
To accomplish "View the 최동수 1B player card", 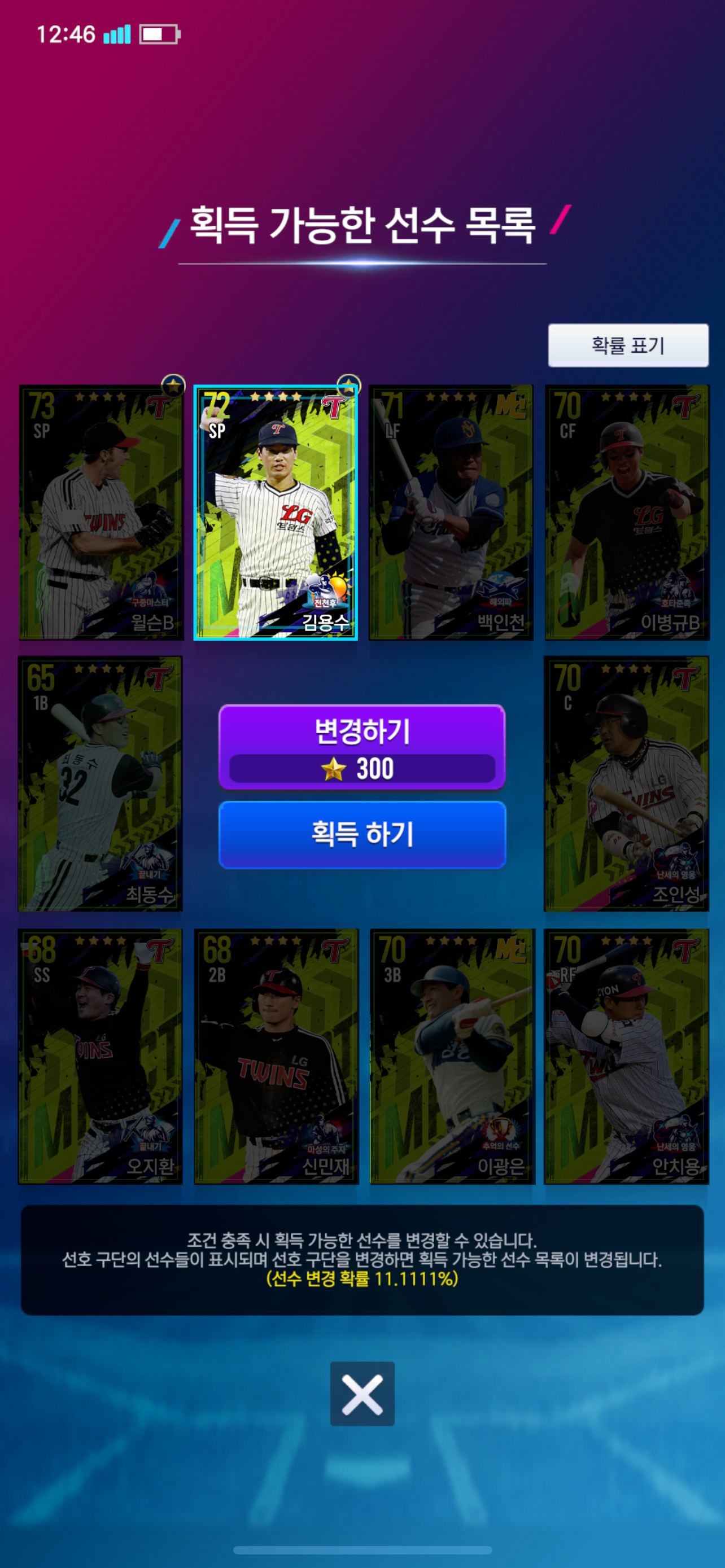I will [x=101, y=783].
